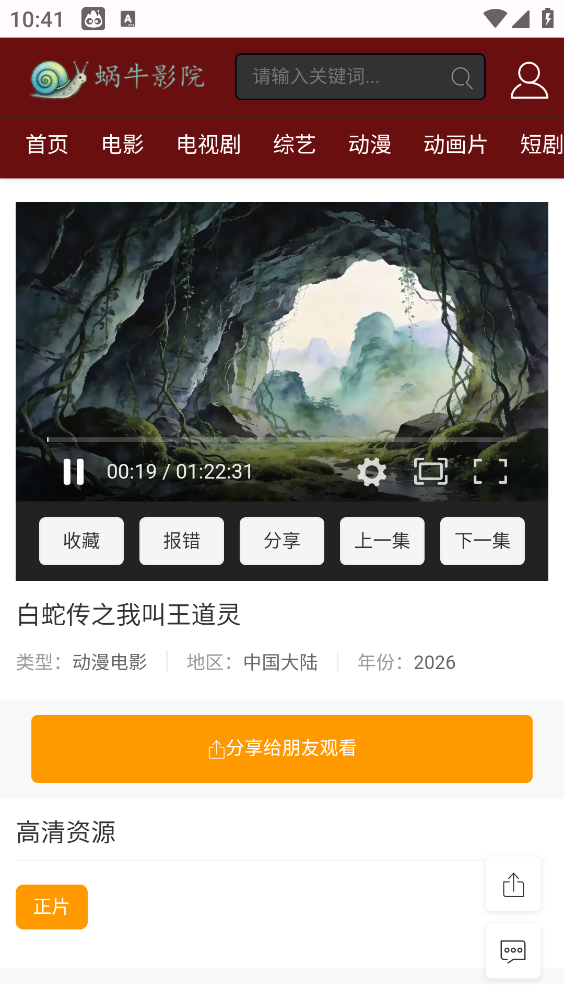Open the user account icon
Screen dimensions: 564x1002
(x=529, y=80)
